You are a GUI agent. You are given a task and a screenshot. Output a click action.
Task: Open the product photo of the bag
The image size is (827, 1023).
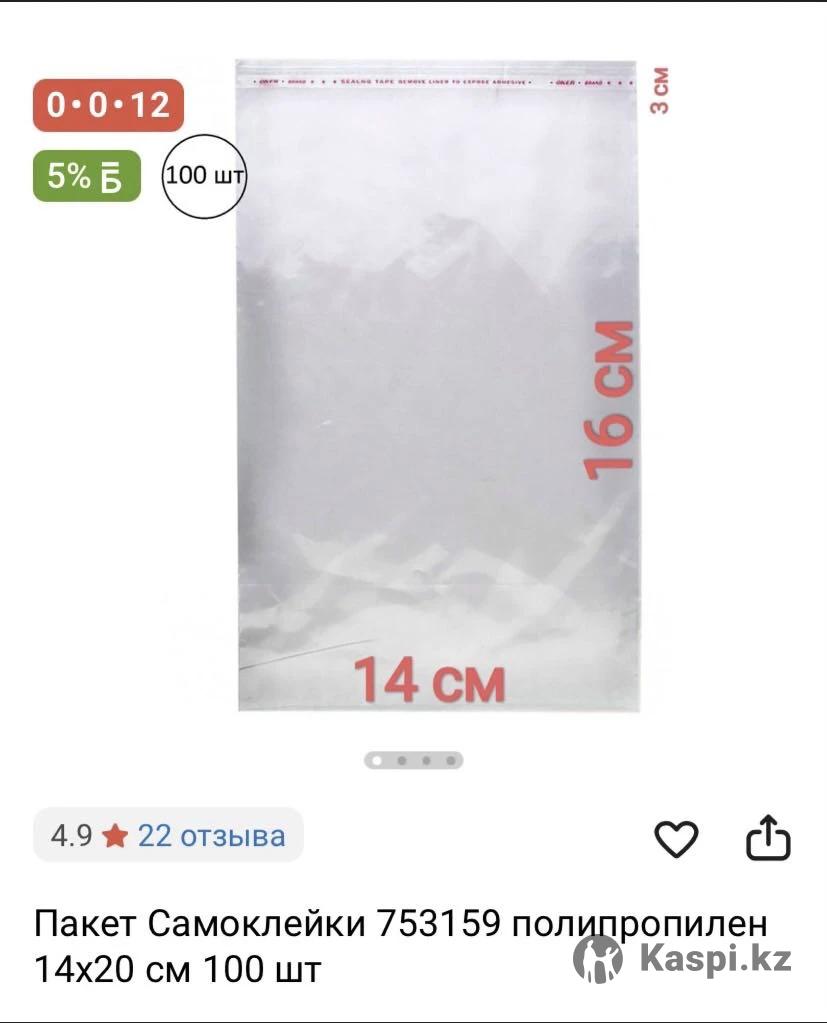(x=437, y=385)
